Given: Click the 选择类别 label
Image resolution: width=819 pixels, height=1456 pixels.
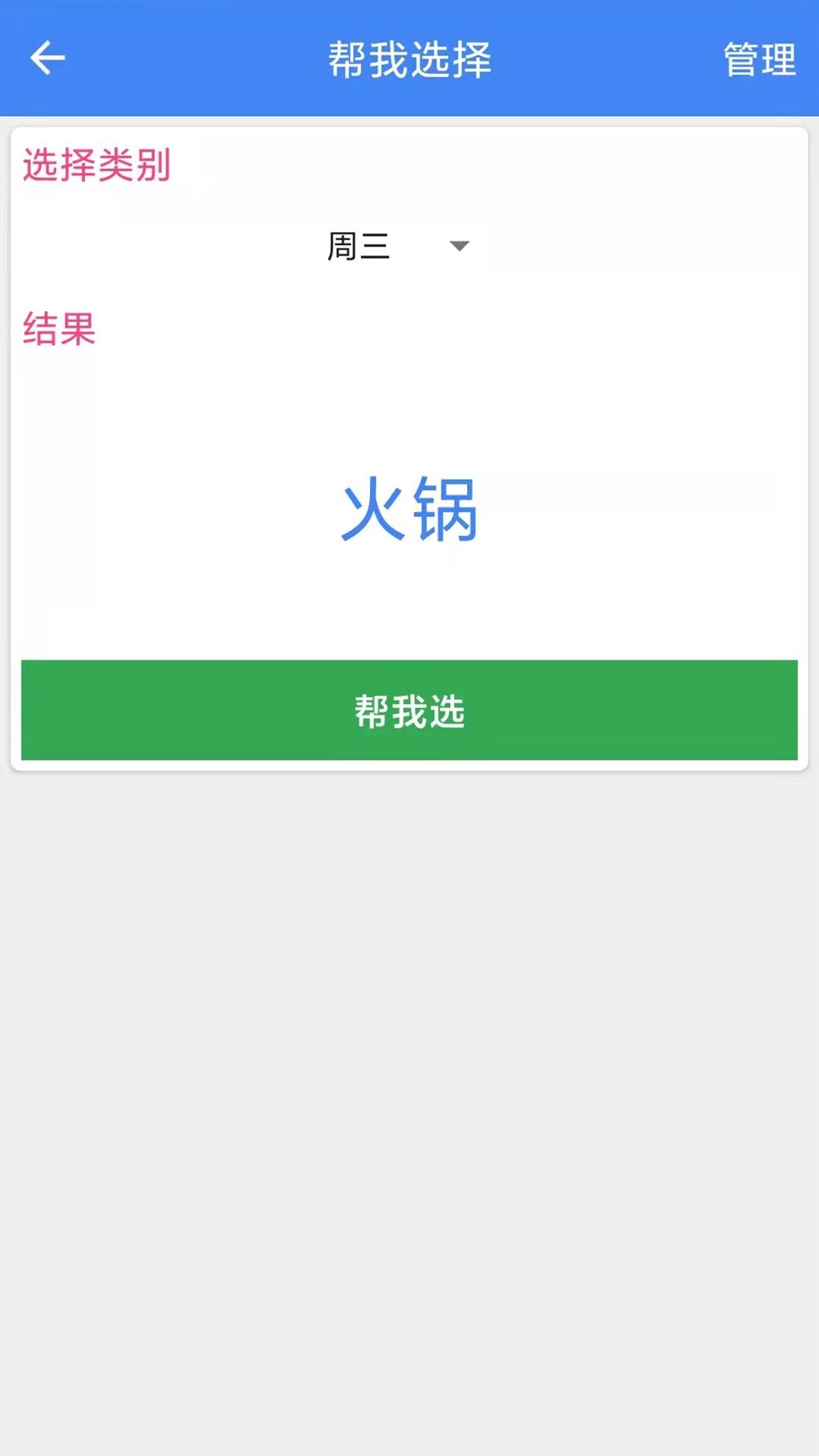Looking at the screenshot, I should pyautogui.click(x=96, y=164).
